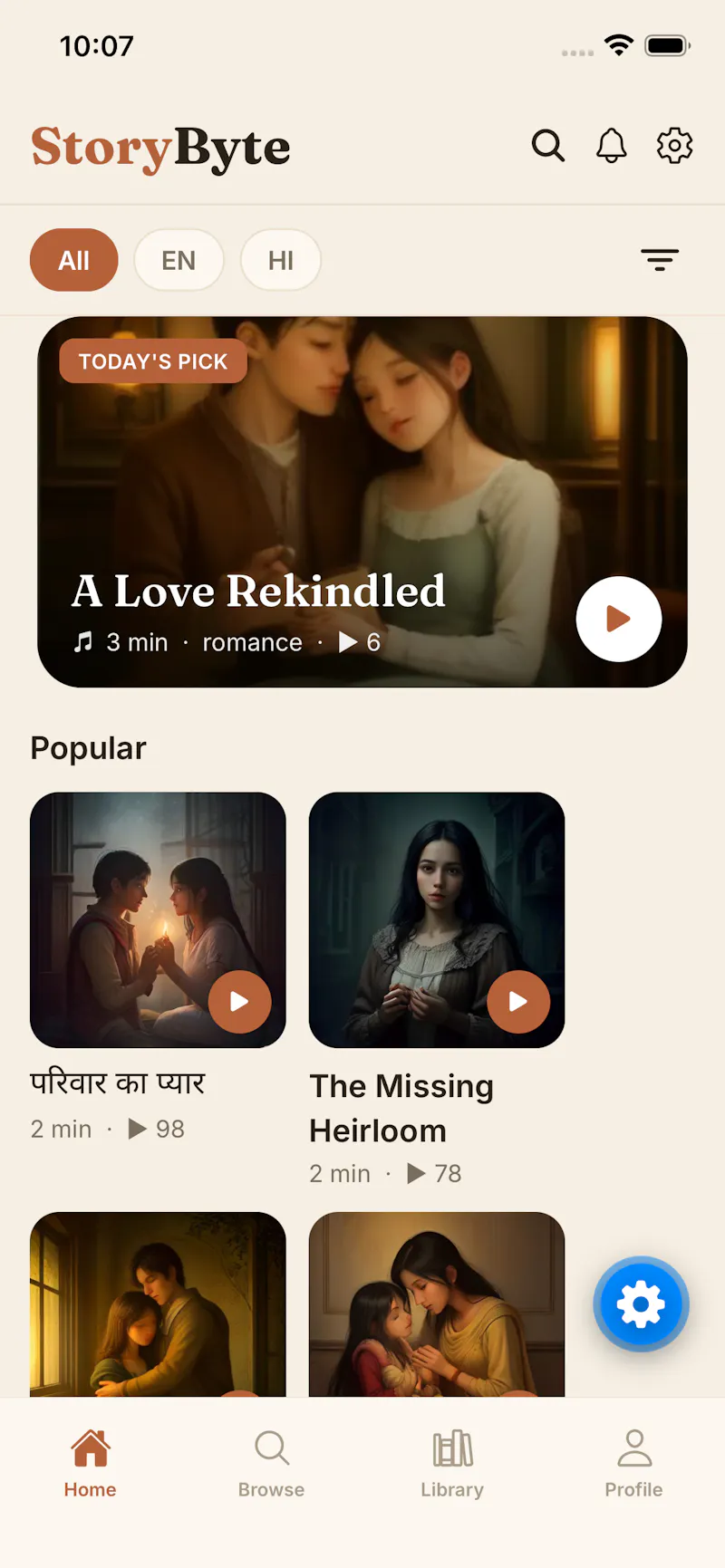Play A Love Rekindled
725x1568 pixels.
tap(619, 620)
